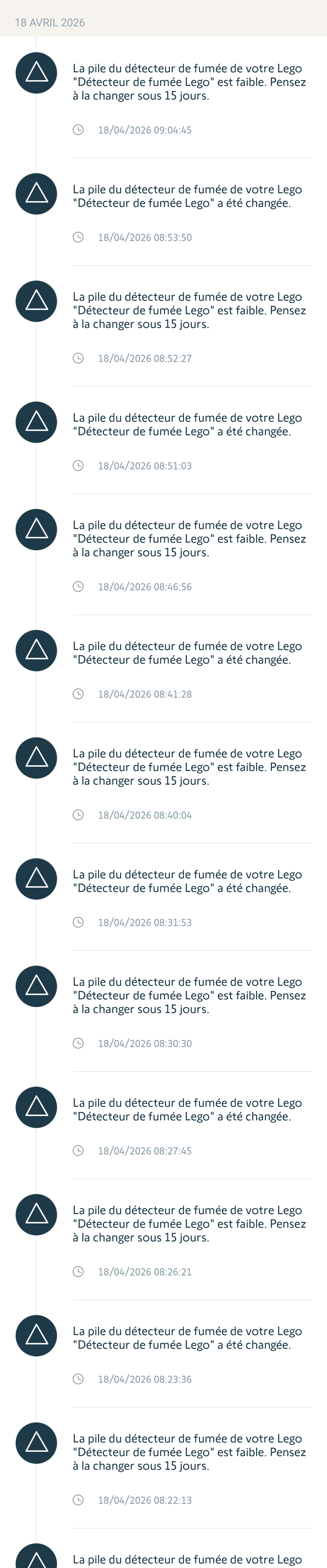The height and width of the screenshot is (1568, 327).
Task: Open the battery changed notice from 08:53:50
Action: click(x=189, y=197)
